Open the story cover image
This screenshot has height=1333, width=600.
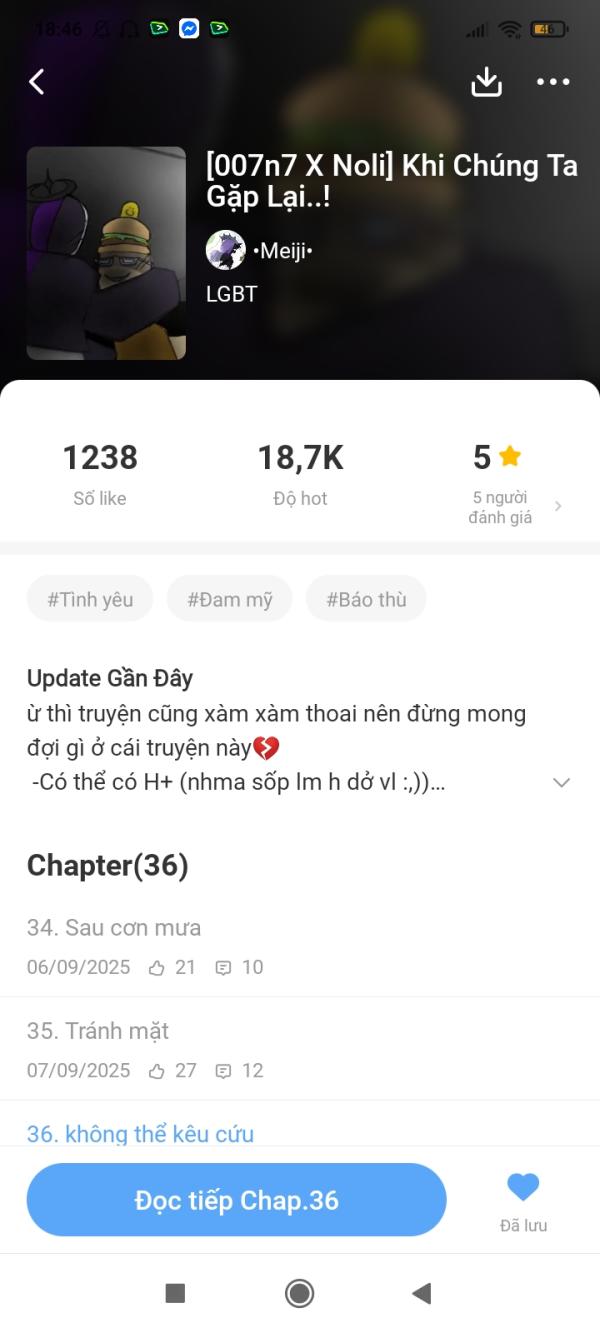coord(106,253)
